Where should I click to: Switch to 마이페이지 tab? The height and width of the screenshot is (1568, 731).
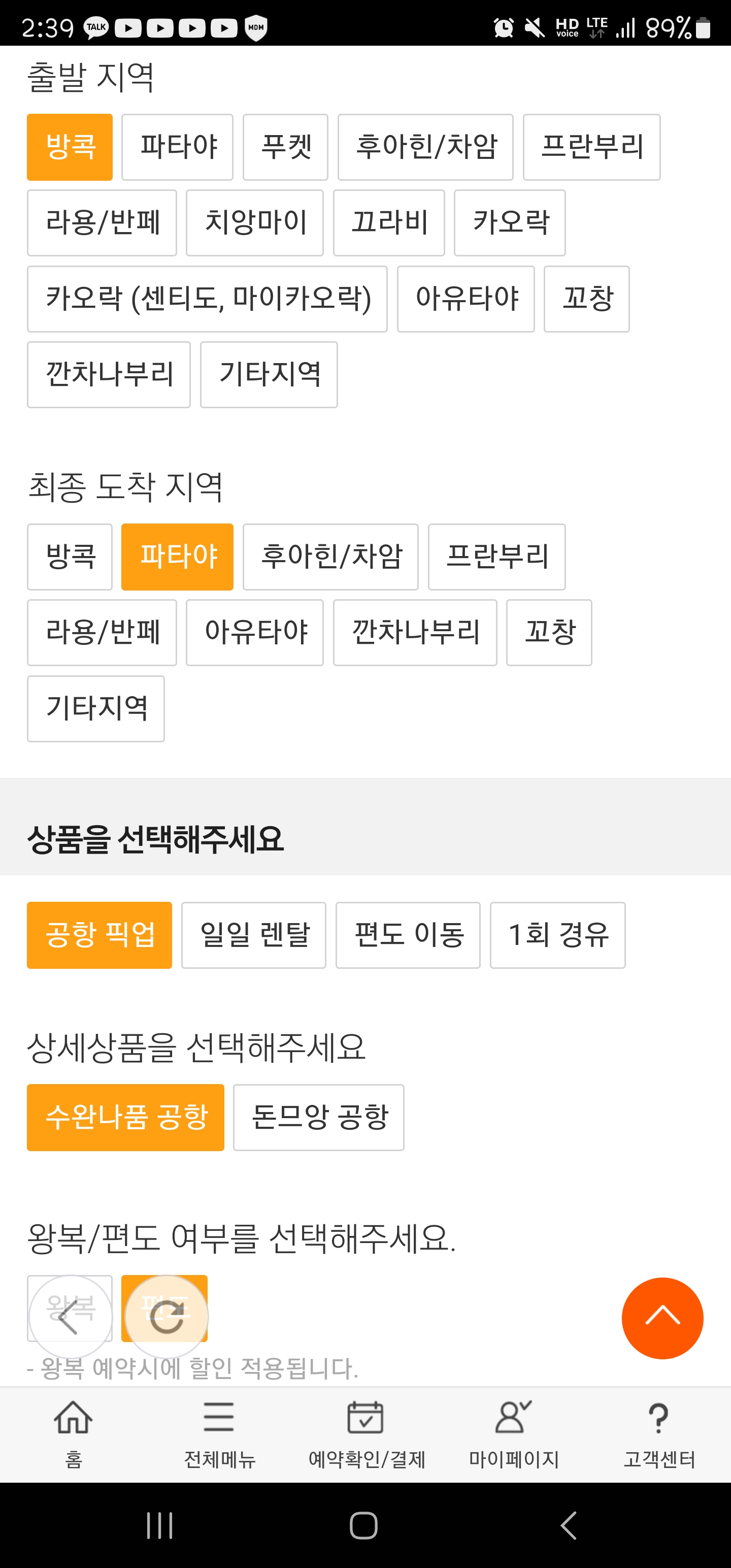pos(513,1434)
